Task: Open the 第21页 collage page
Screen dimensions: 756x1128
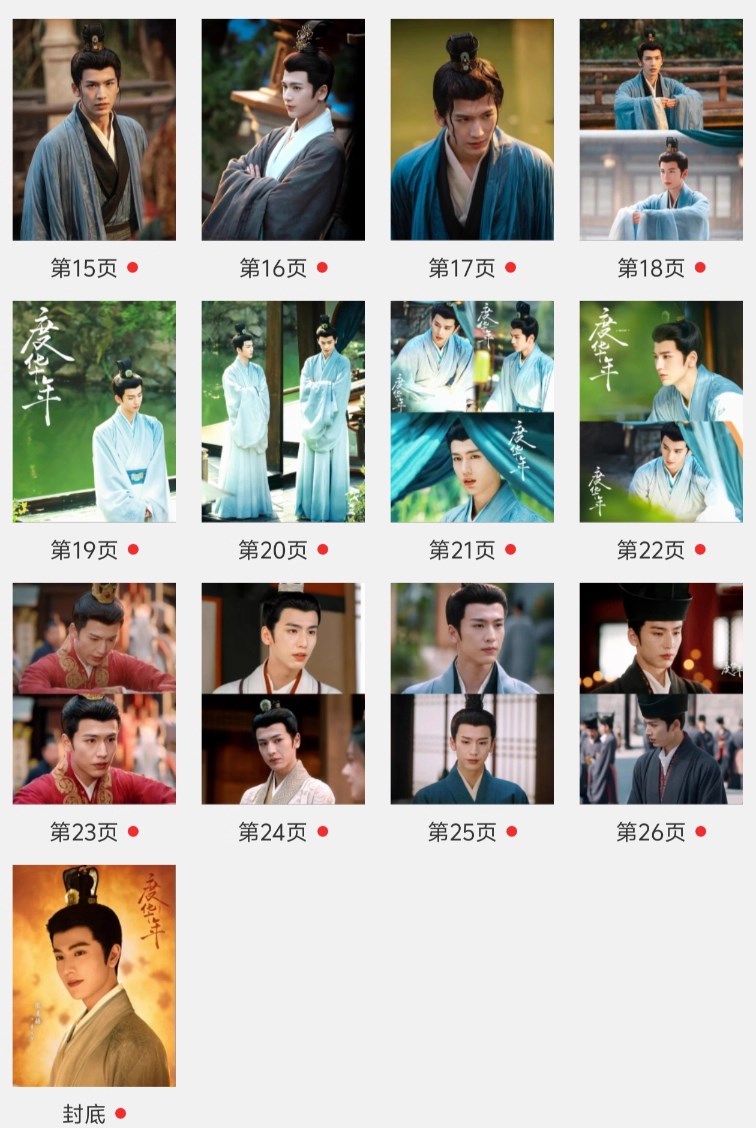Action: (x=472, y=412)
